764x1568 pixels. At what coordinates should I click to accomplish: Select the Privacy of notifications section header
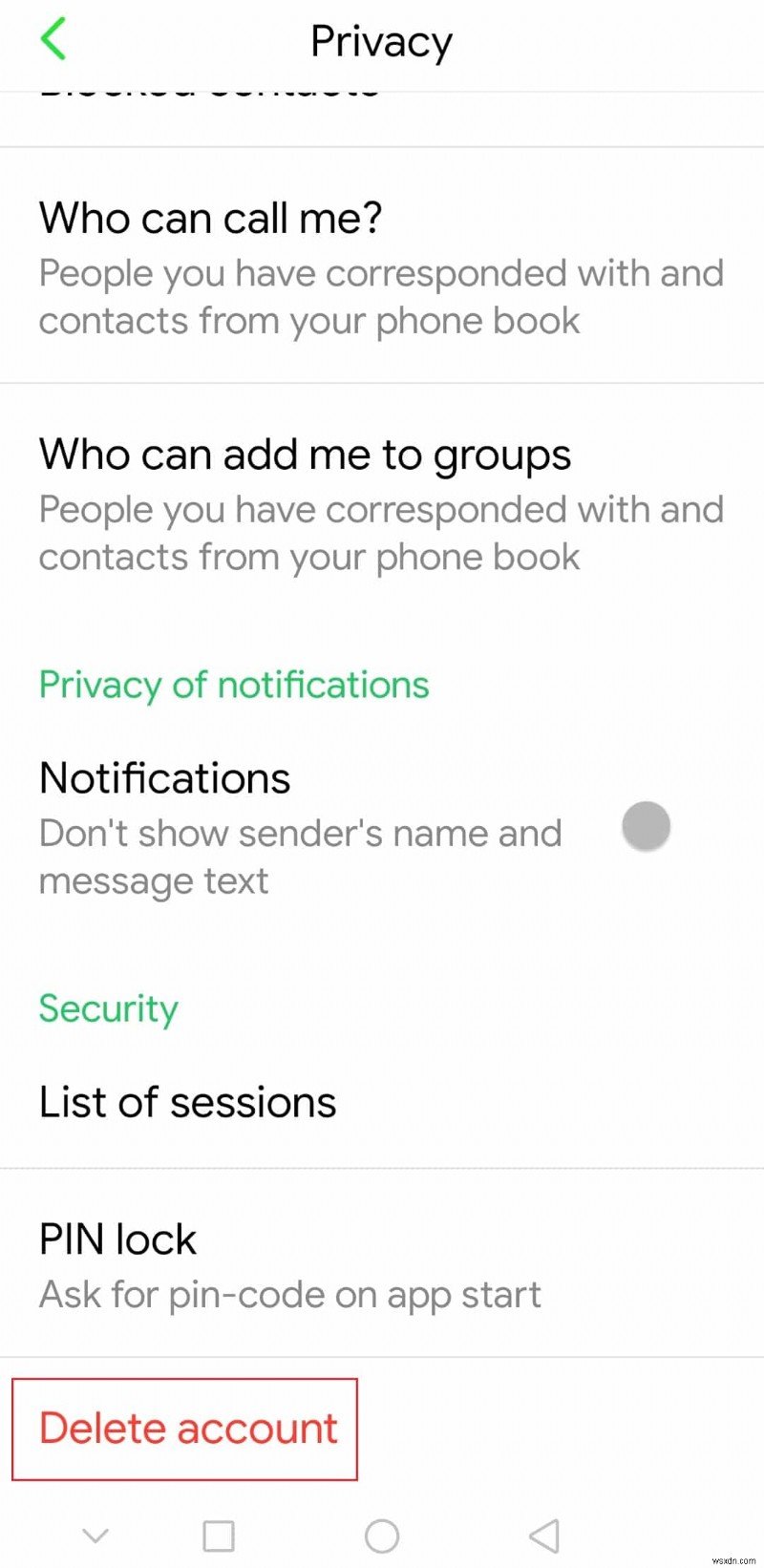233,685
